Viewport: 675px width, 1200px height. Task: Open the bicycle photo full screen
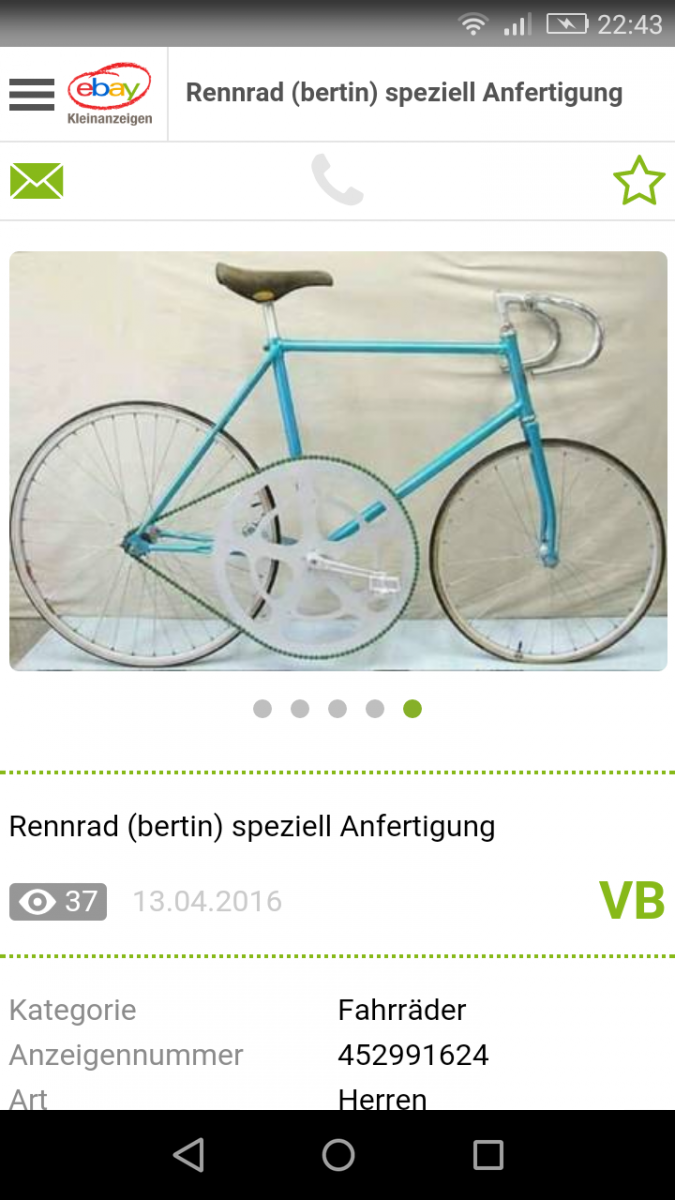point(338,460)
